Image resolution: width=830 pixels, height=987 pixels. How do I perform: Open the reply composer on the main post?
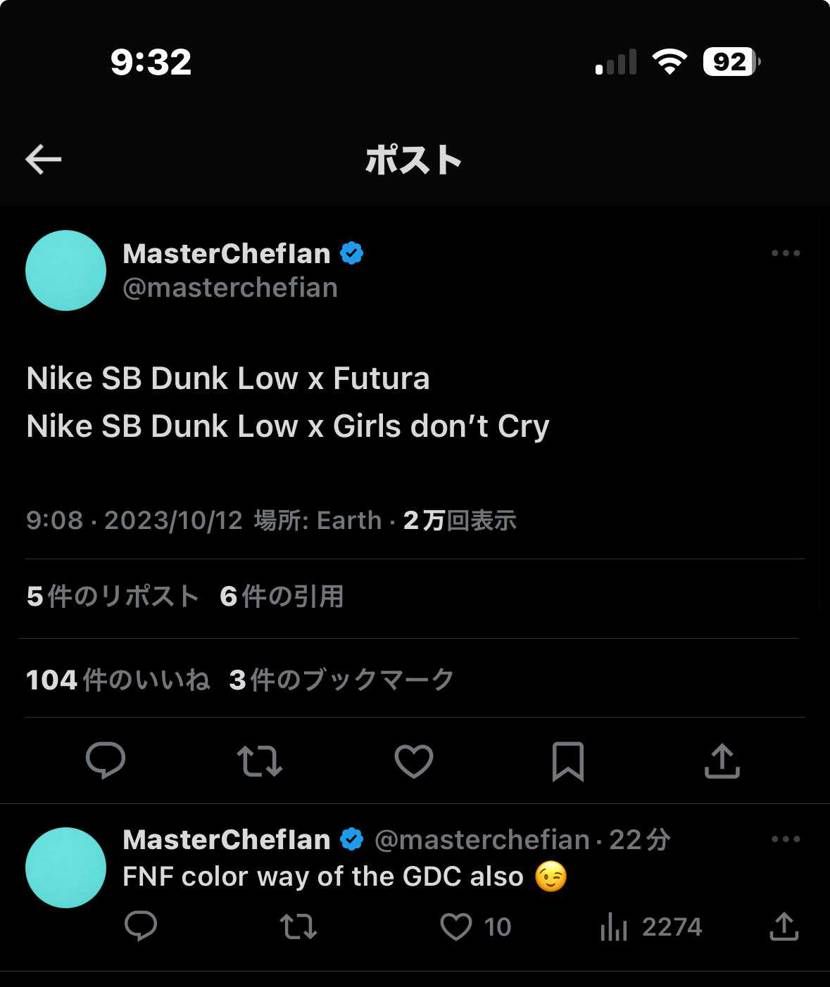[x=104, y=761]
